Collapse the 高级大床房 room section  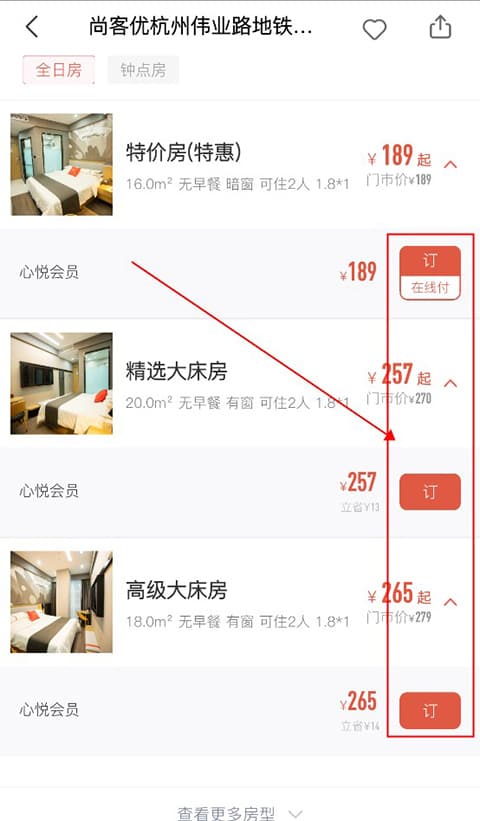[x=450, y=602]
